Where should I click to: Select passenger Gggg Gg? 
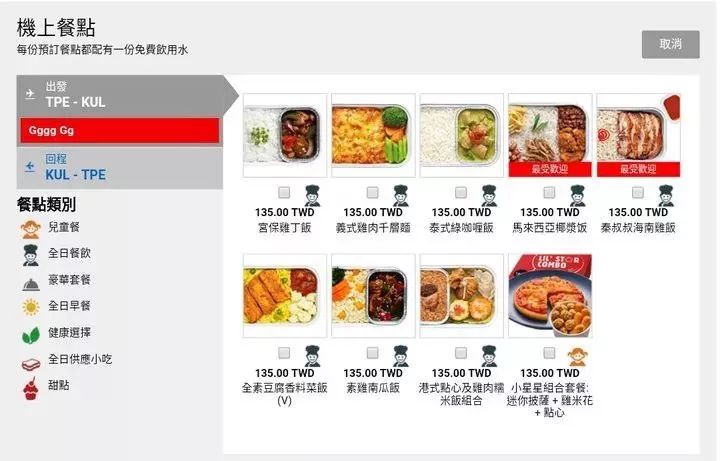[118, 131]
